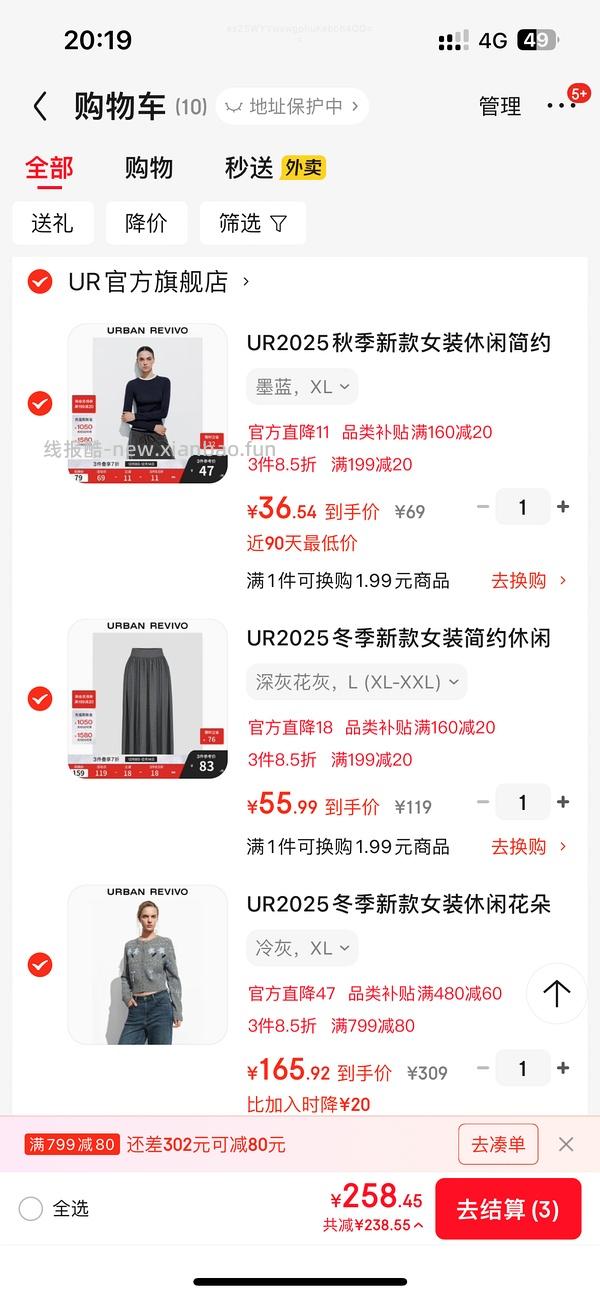Dismiss the 满799减80 promotion banner
The height and width of the screenshot is (1298, 600).
pyautogui.click(x=566, y=1144)
